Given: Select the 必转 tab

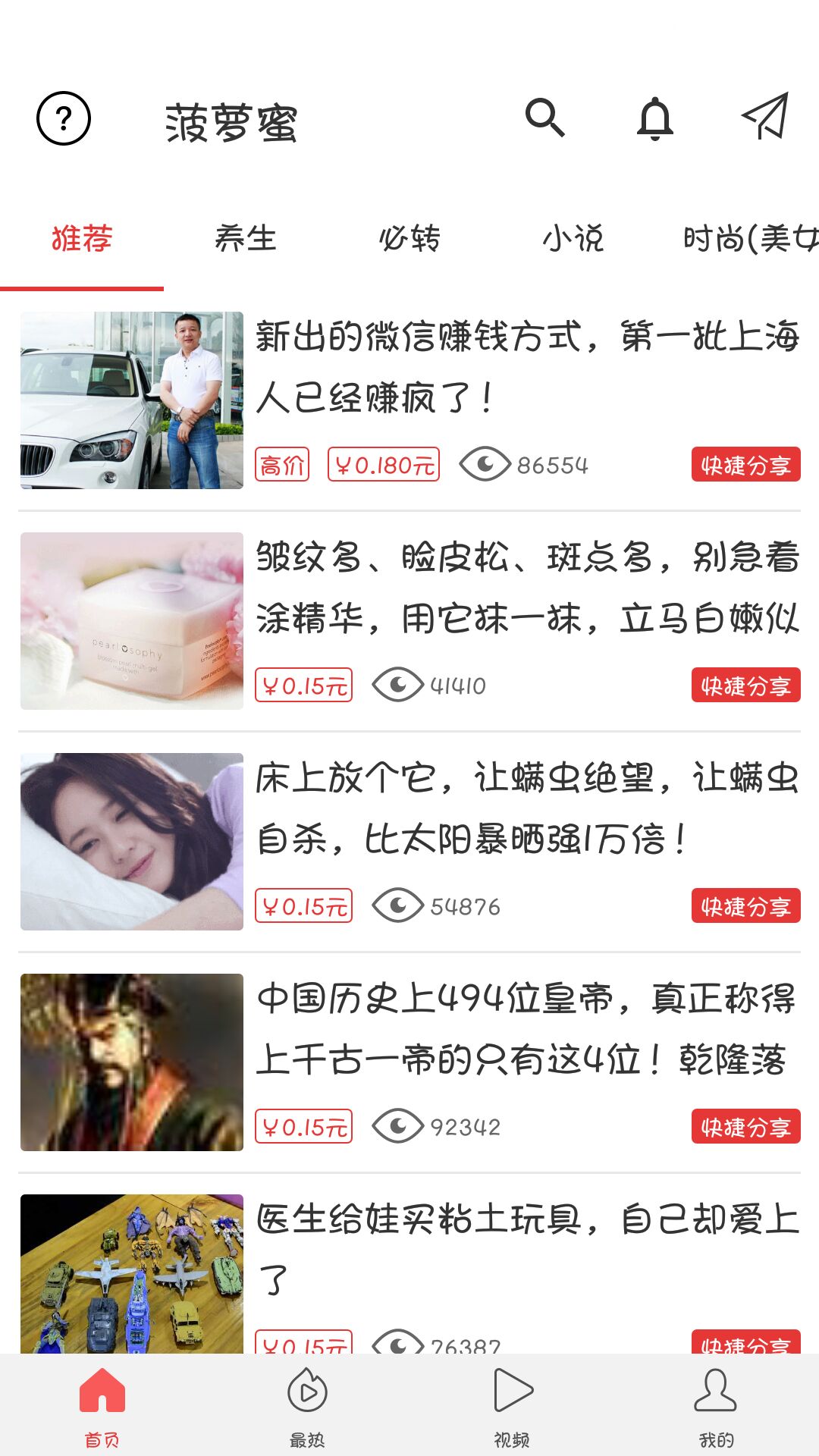Looking at the screenshot, I should tap(409, 239).
